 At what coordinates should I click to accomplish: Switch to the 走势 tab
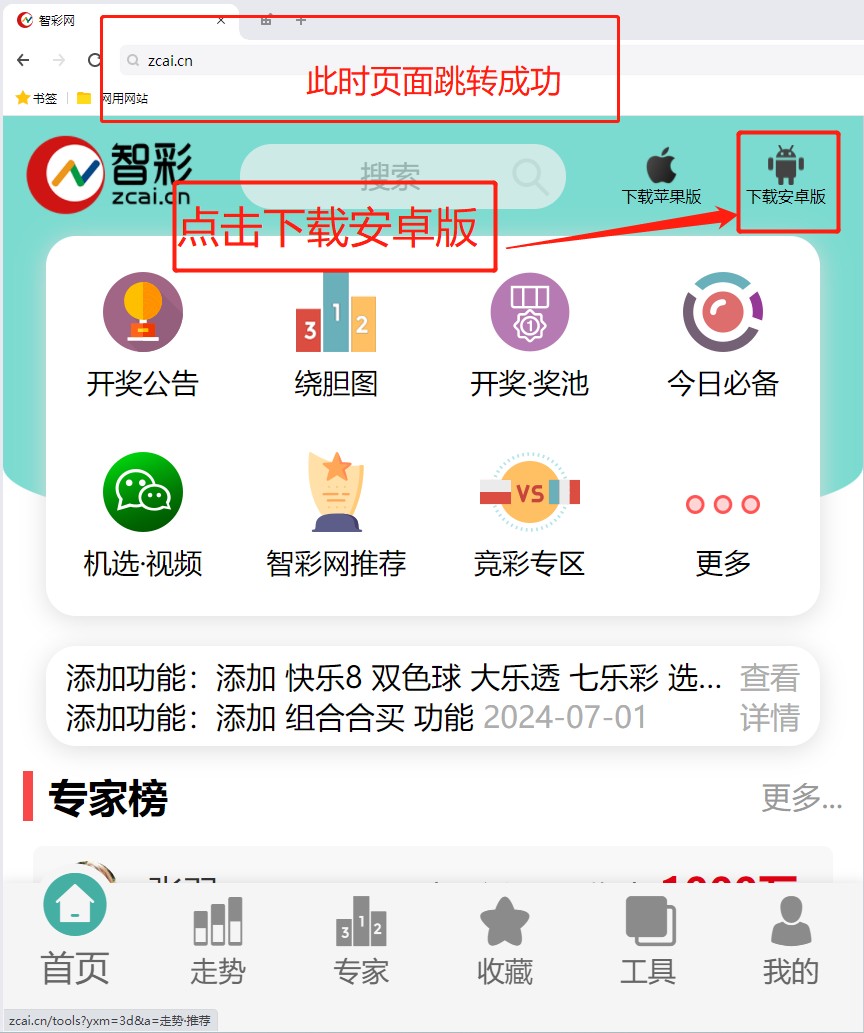pos(218,942)
